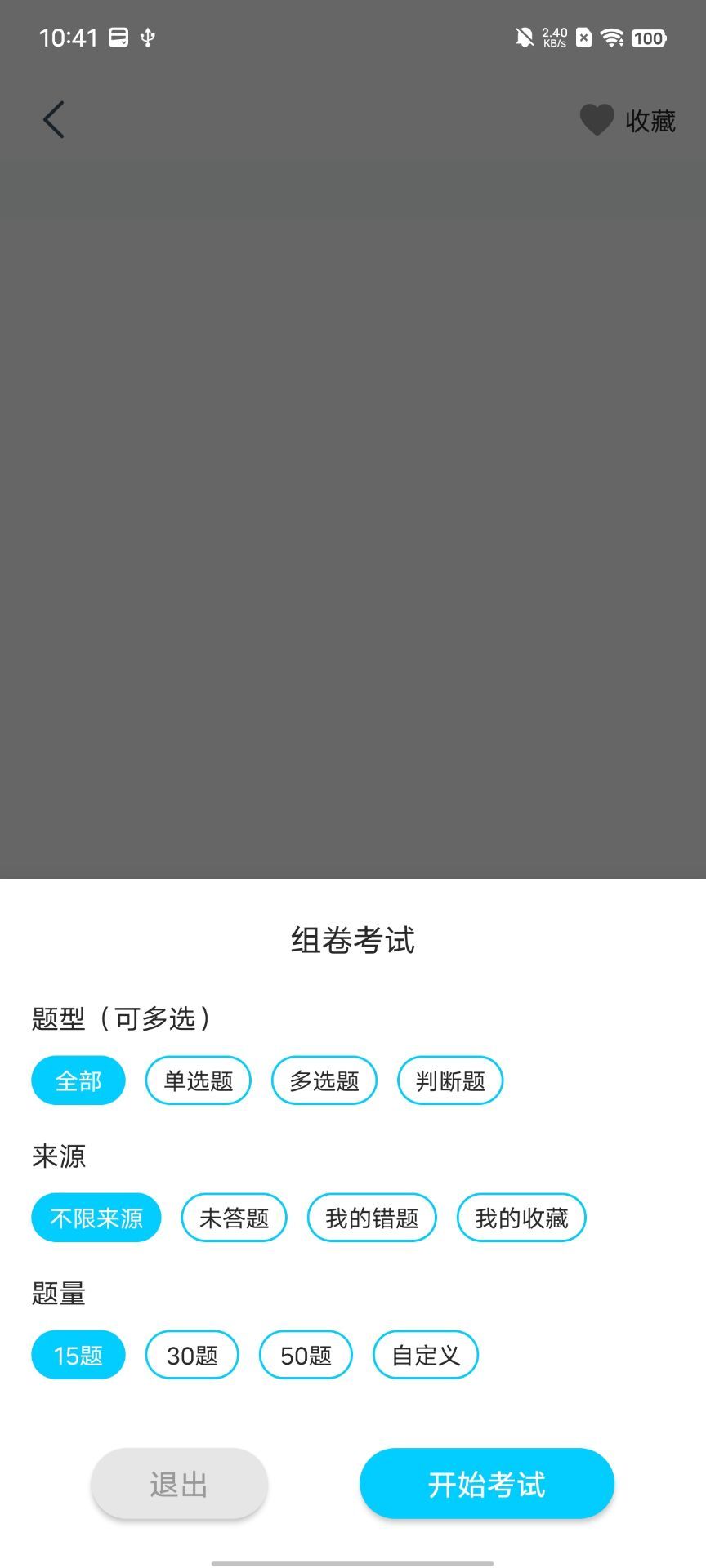
Task: Choose 多选题 question type
Action: (x=324, y=1080)
